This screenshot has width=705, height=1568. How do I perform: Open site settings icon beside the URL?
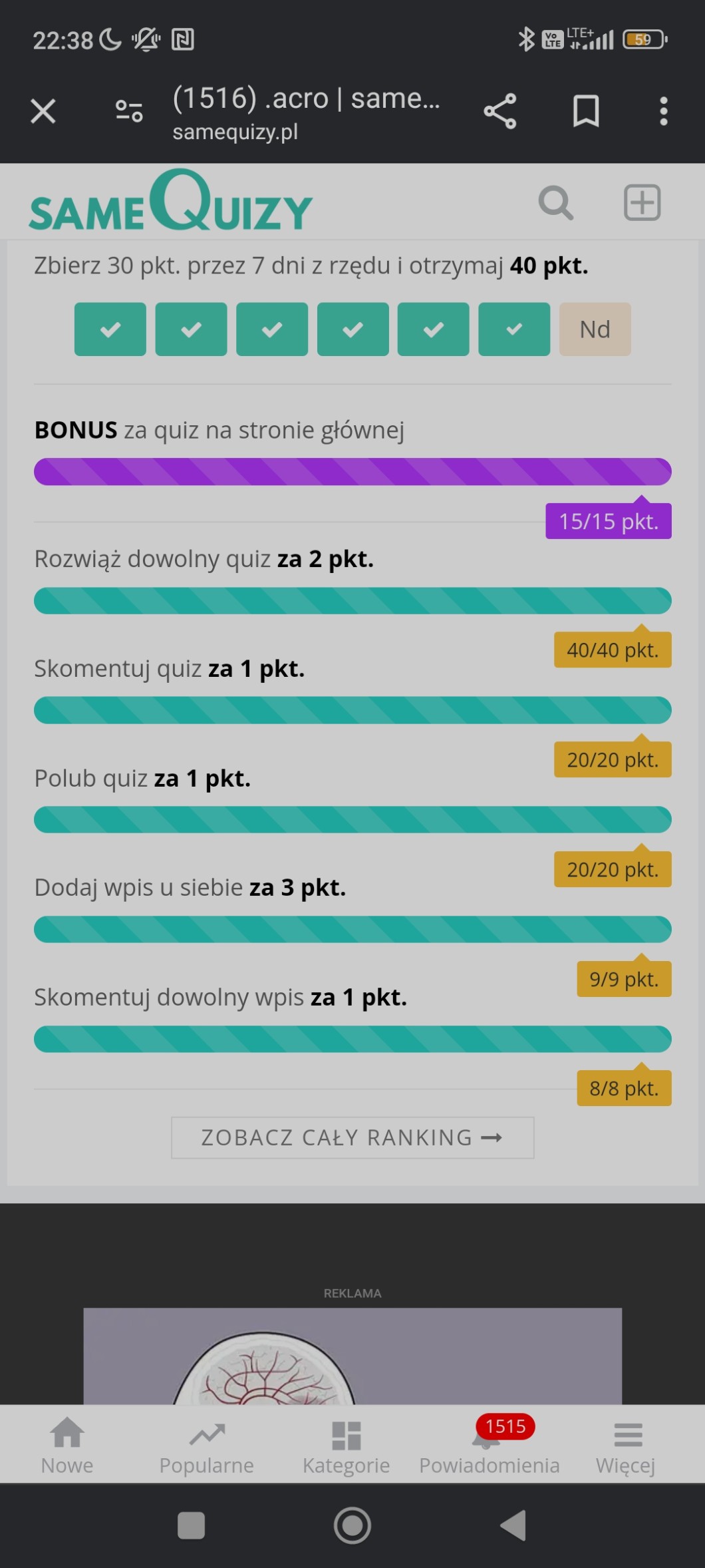129,111
